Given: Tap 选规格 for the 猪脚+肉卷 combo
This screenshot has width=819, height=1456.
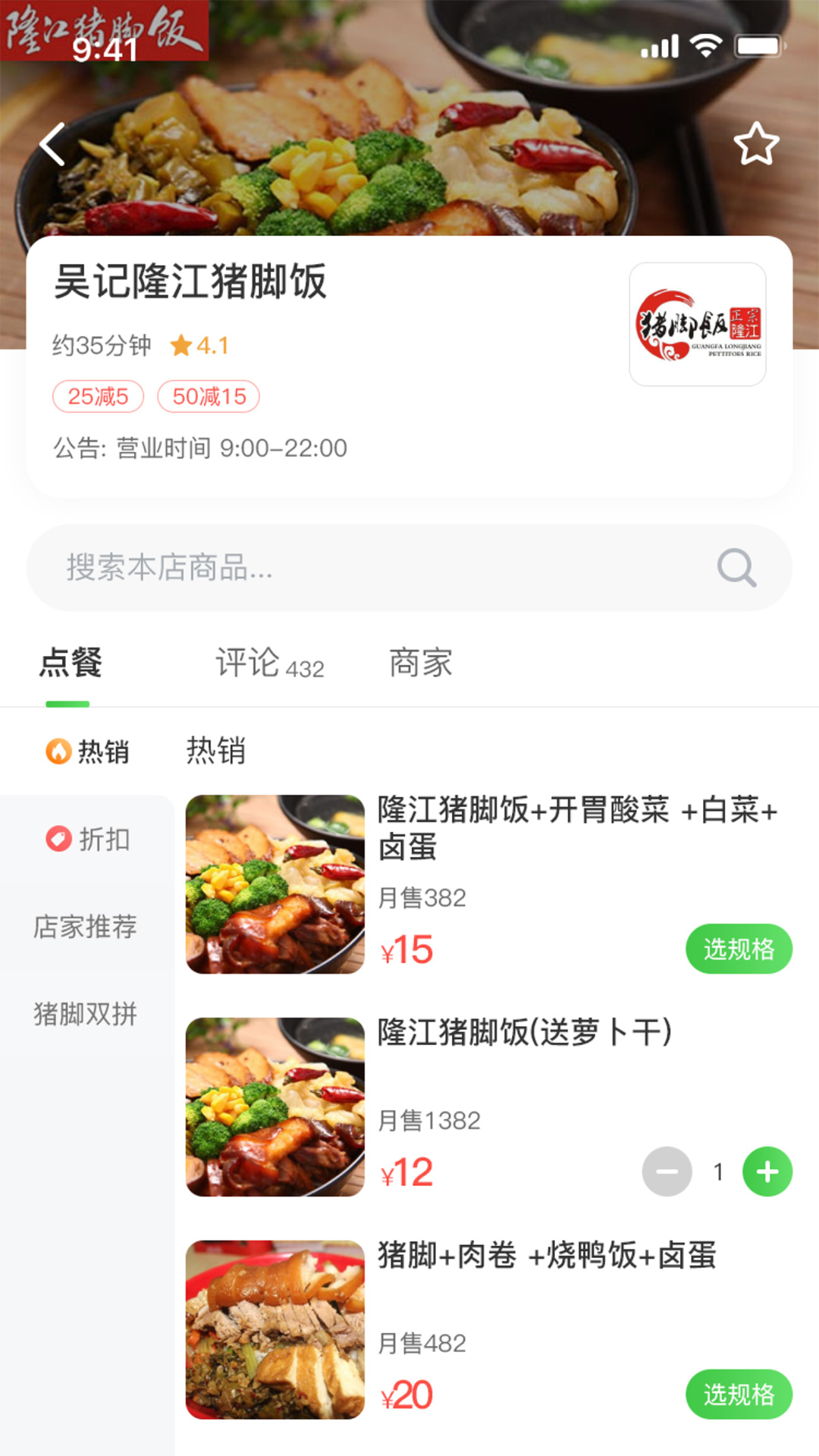Looking at the screenshot, I should tap(739, 1392).
